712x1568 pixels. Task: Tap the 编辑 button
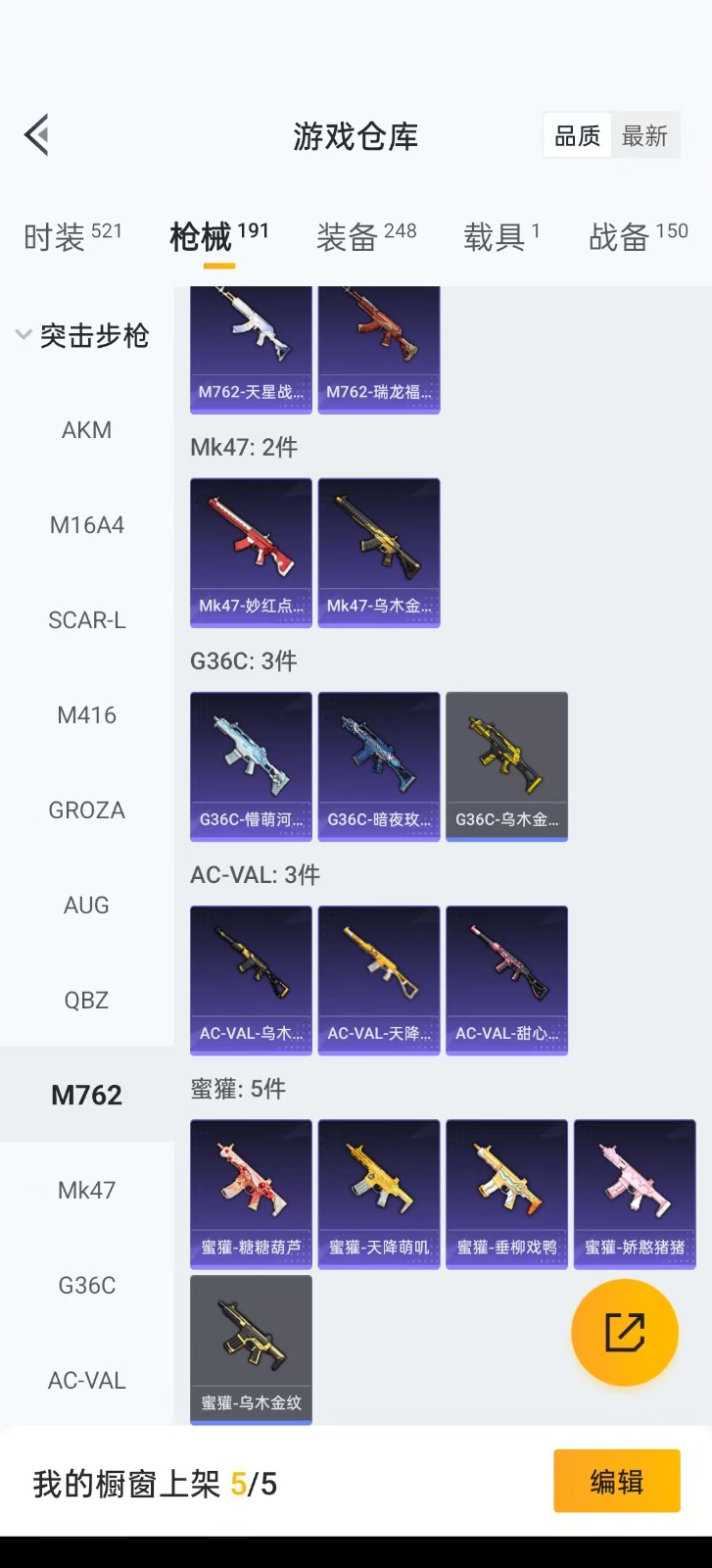[616, 1481]
